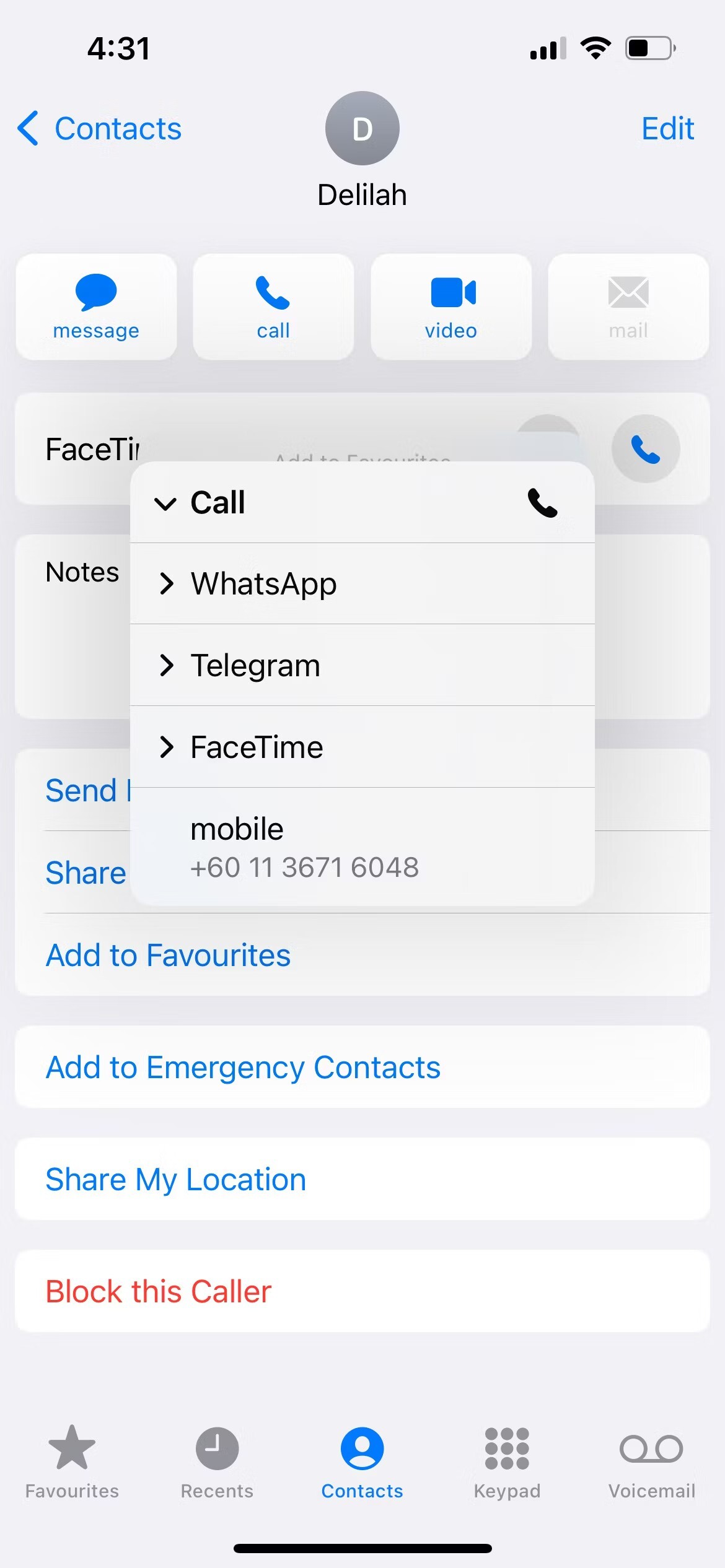Screen dimensions: 725x1568
Task: Block this Caller
Action: pyautogui.click(x=159, y=1291)
